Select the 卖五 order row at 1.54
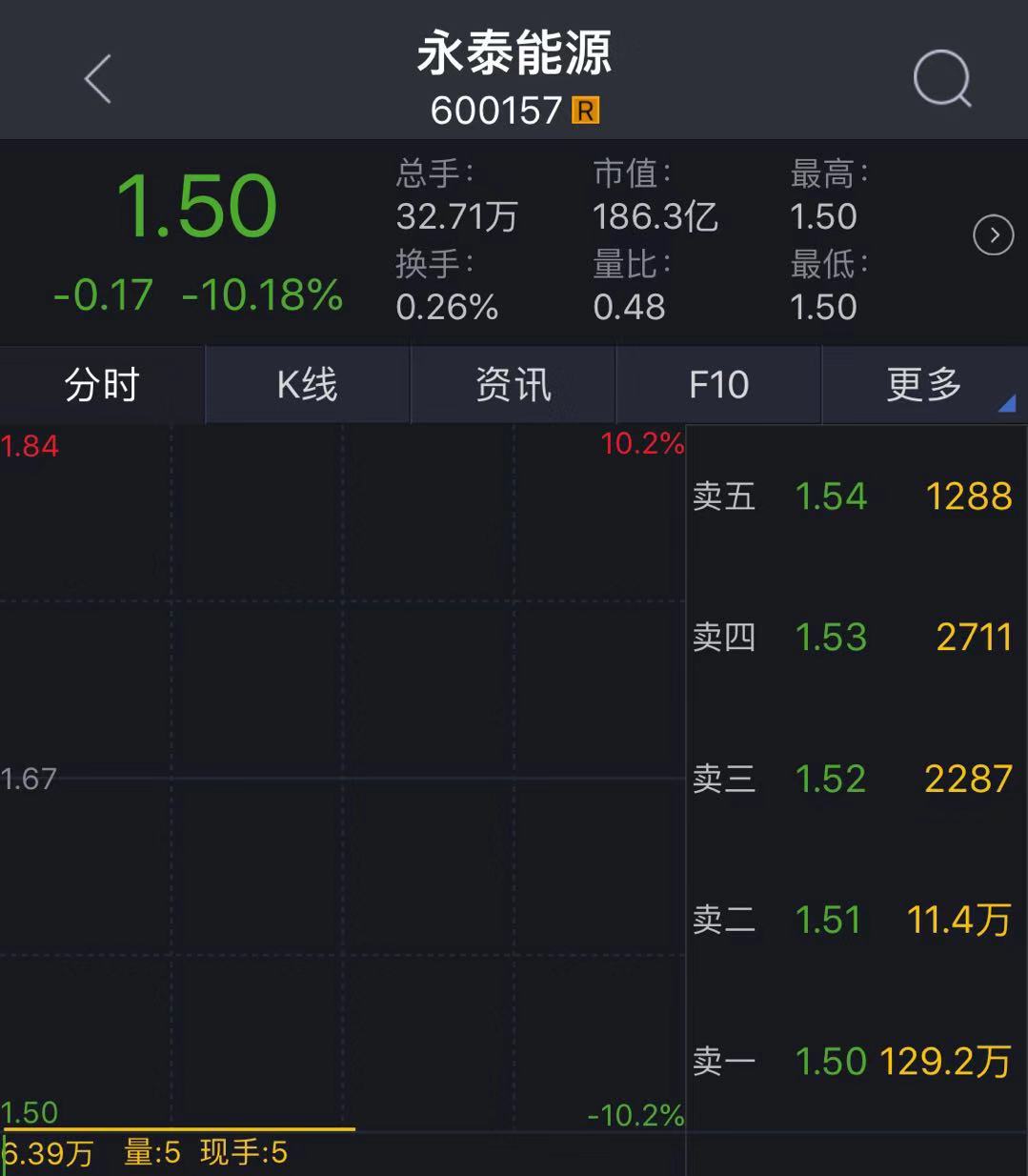Viewport: 1028px width, 1176px height. pos(855,496)
